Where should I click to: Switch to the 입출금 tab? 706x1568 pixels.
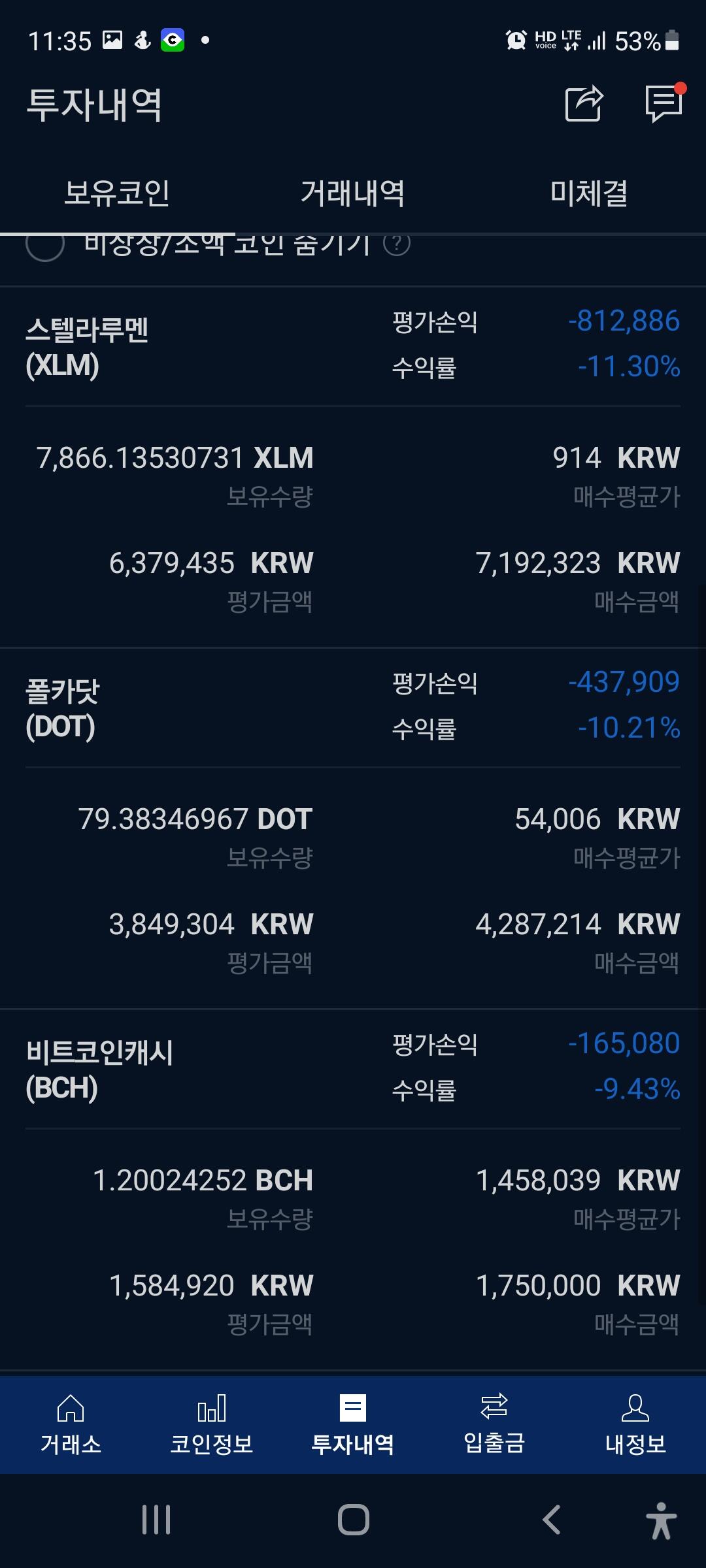pos(494,1425)
